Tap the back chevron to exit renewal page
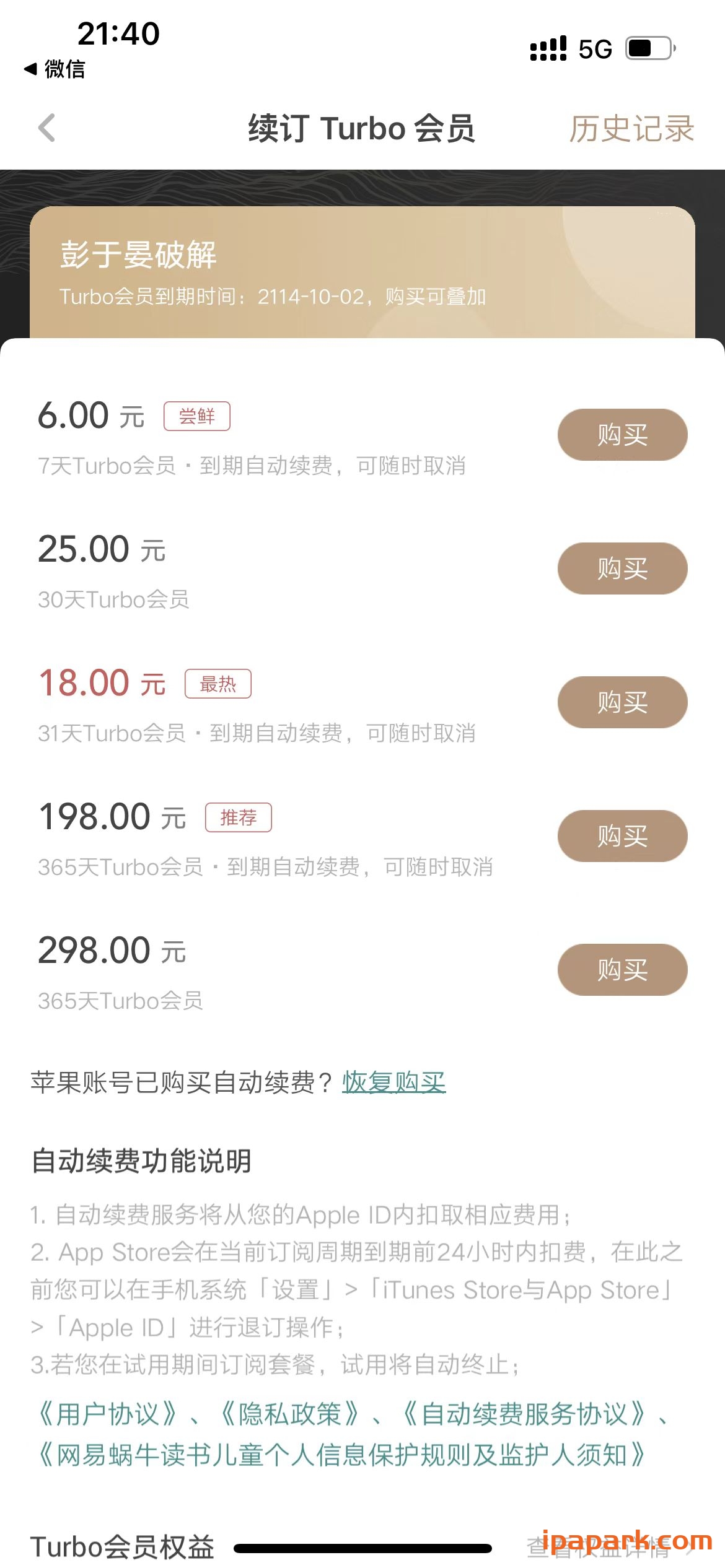The width and height of the screenshot is (725, 1568). coord(46,128)
